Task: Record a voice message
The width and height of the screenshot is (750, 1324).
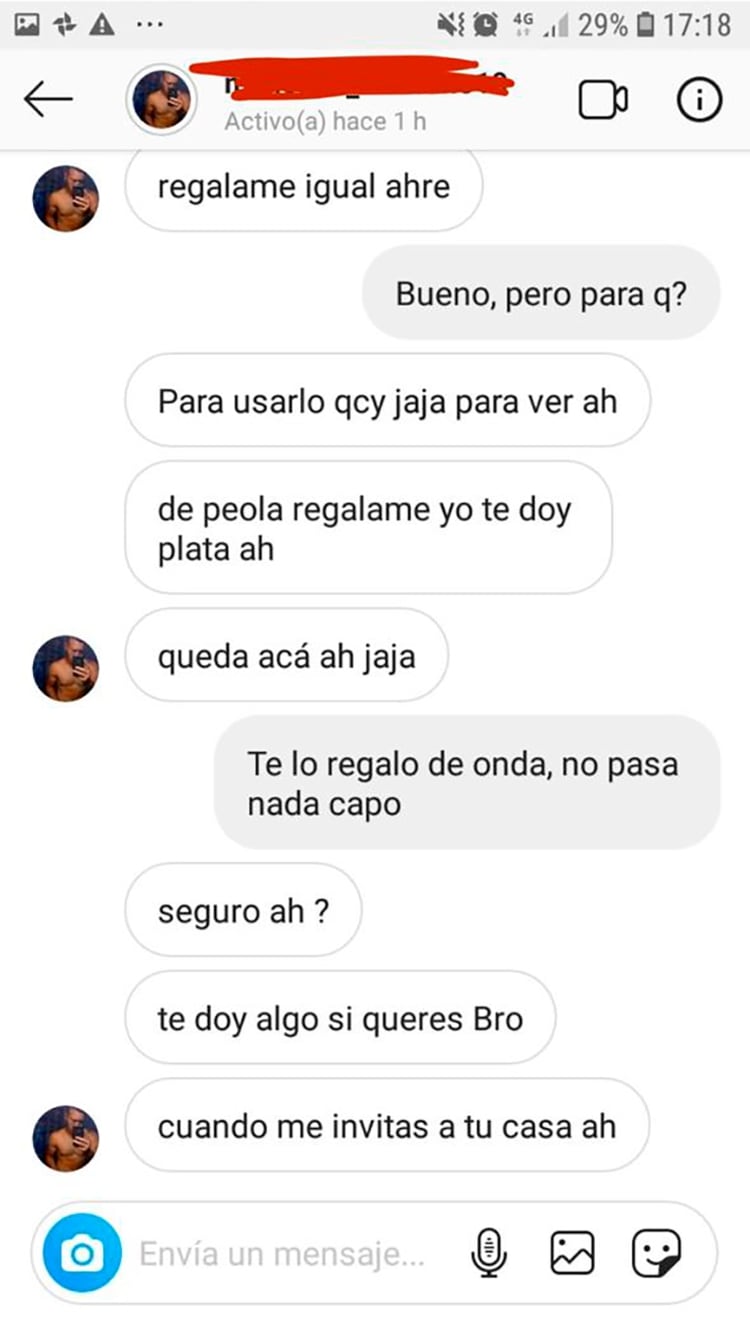Action: coord(488,1253)
